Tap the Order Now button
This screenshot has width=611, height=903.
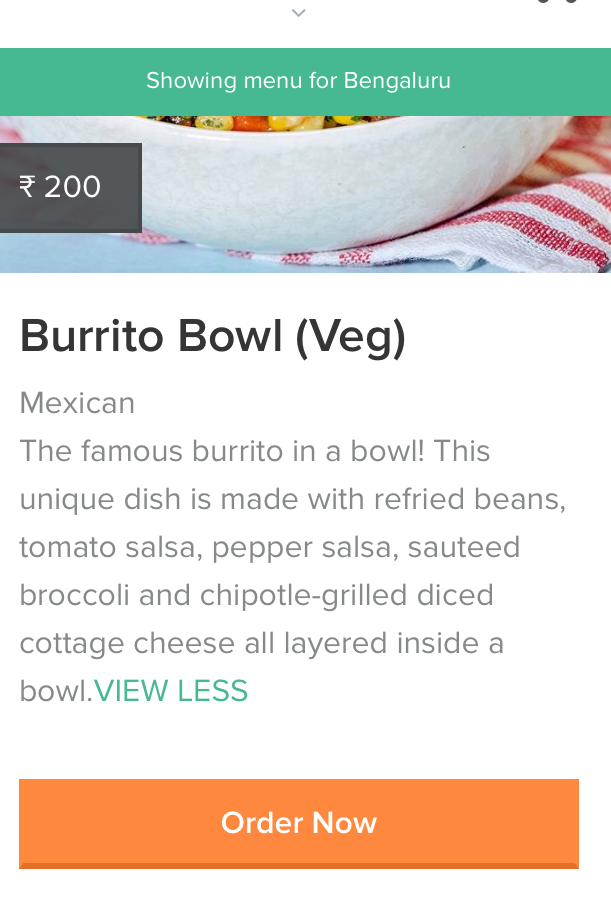298,822
